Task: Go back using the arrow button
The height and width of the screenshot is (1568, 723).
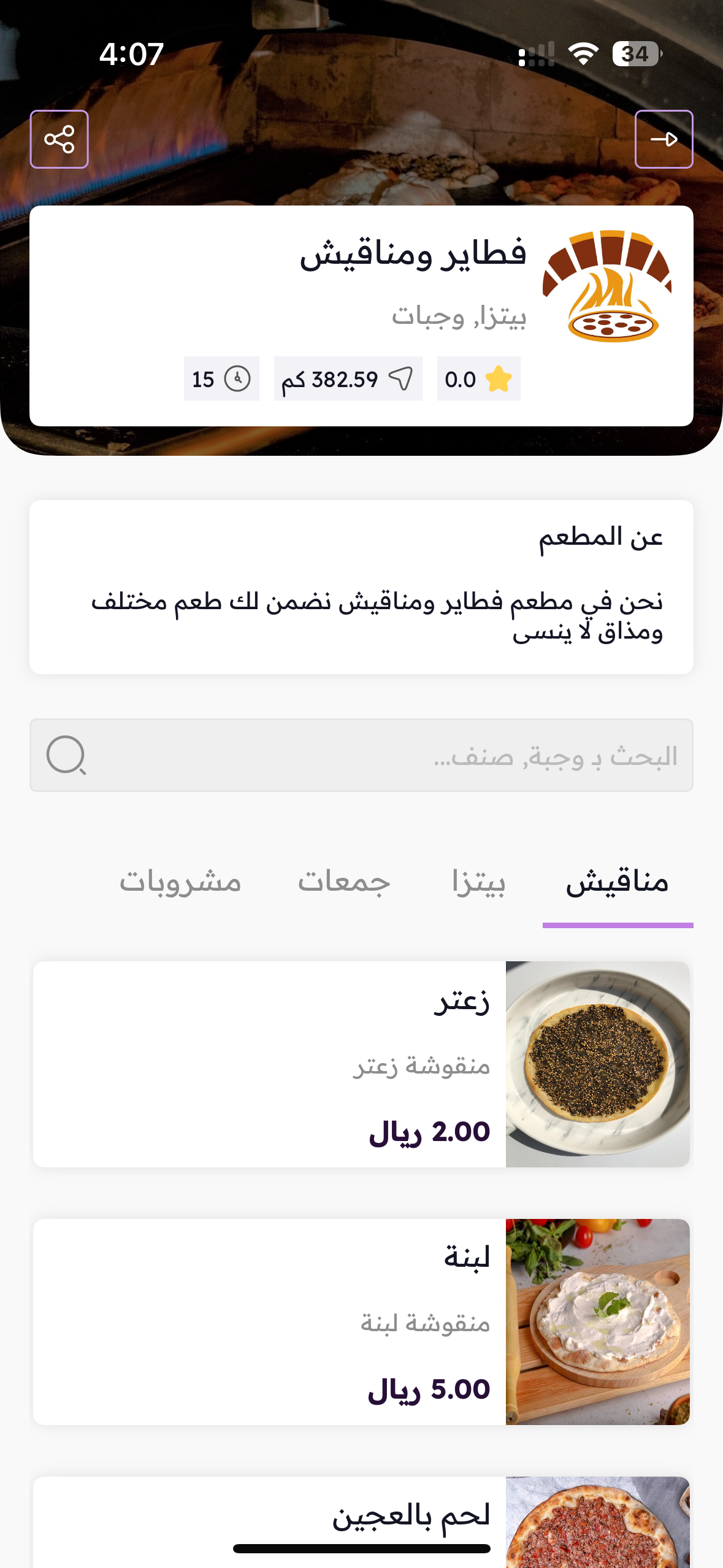Action: [x=664, y=139]
